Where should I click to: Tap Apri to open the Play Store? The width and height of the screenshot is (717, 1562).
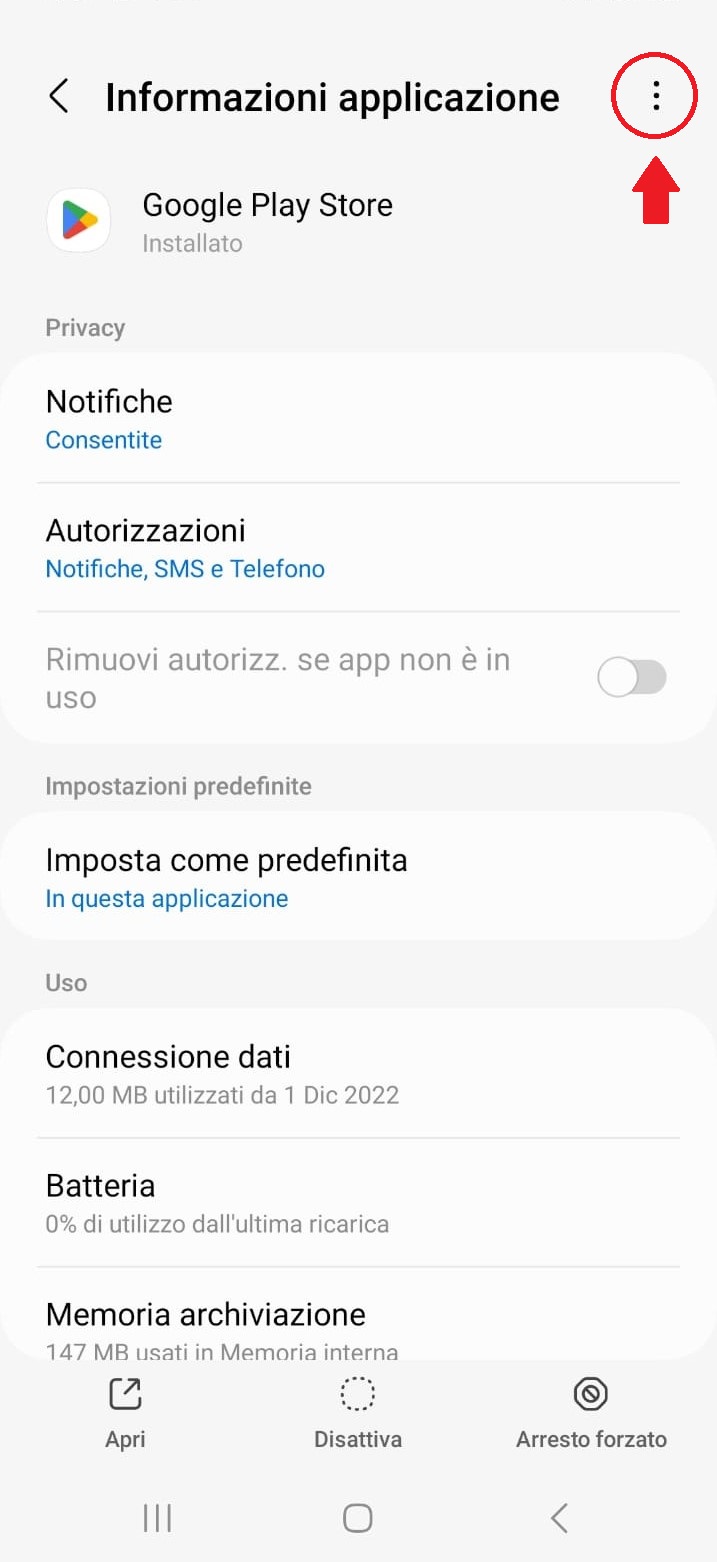126,1413
